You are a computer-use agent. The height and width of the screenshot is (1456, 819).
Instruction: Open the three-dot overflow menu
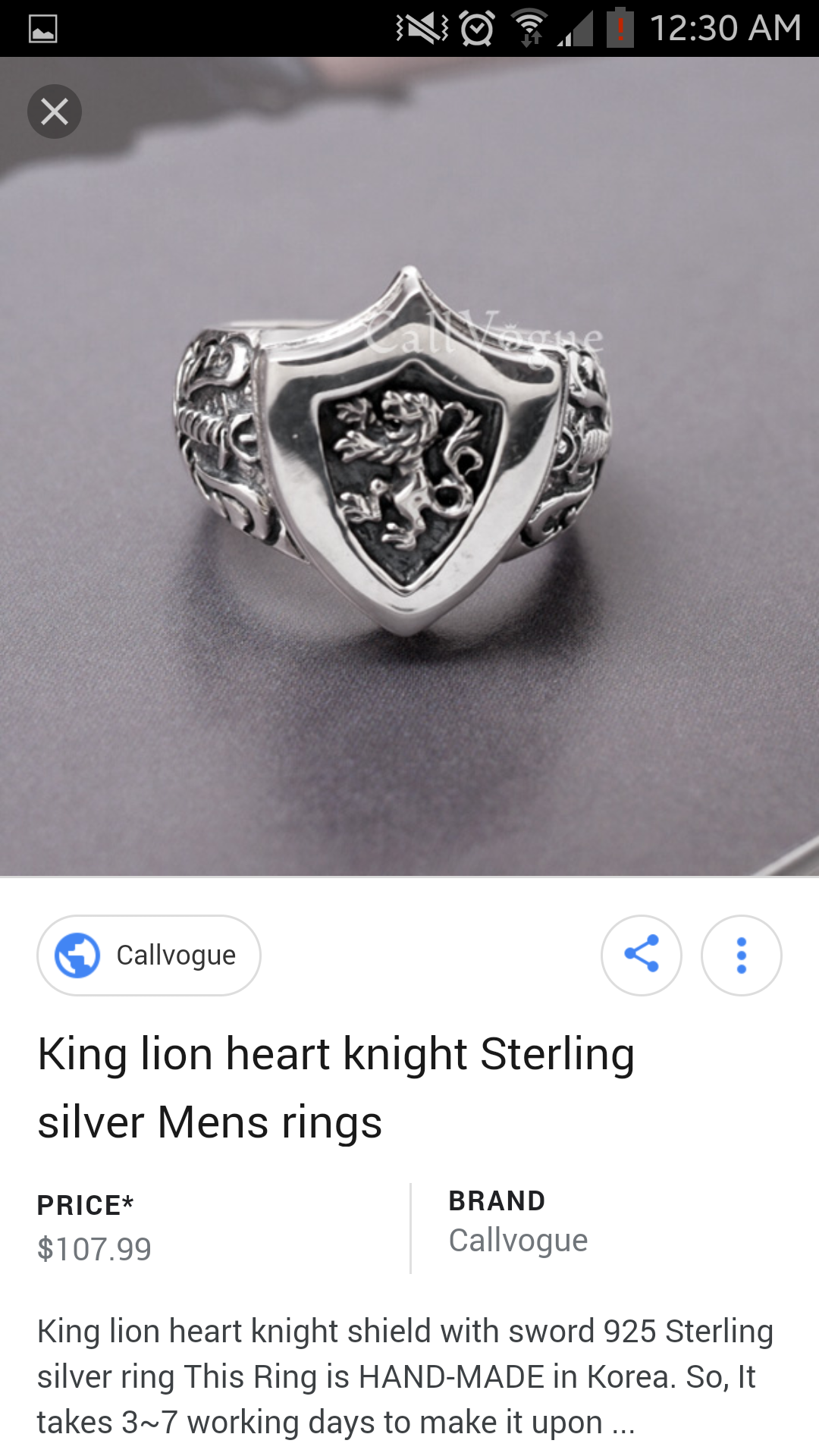741,955
